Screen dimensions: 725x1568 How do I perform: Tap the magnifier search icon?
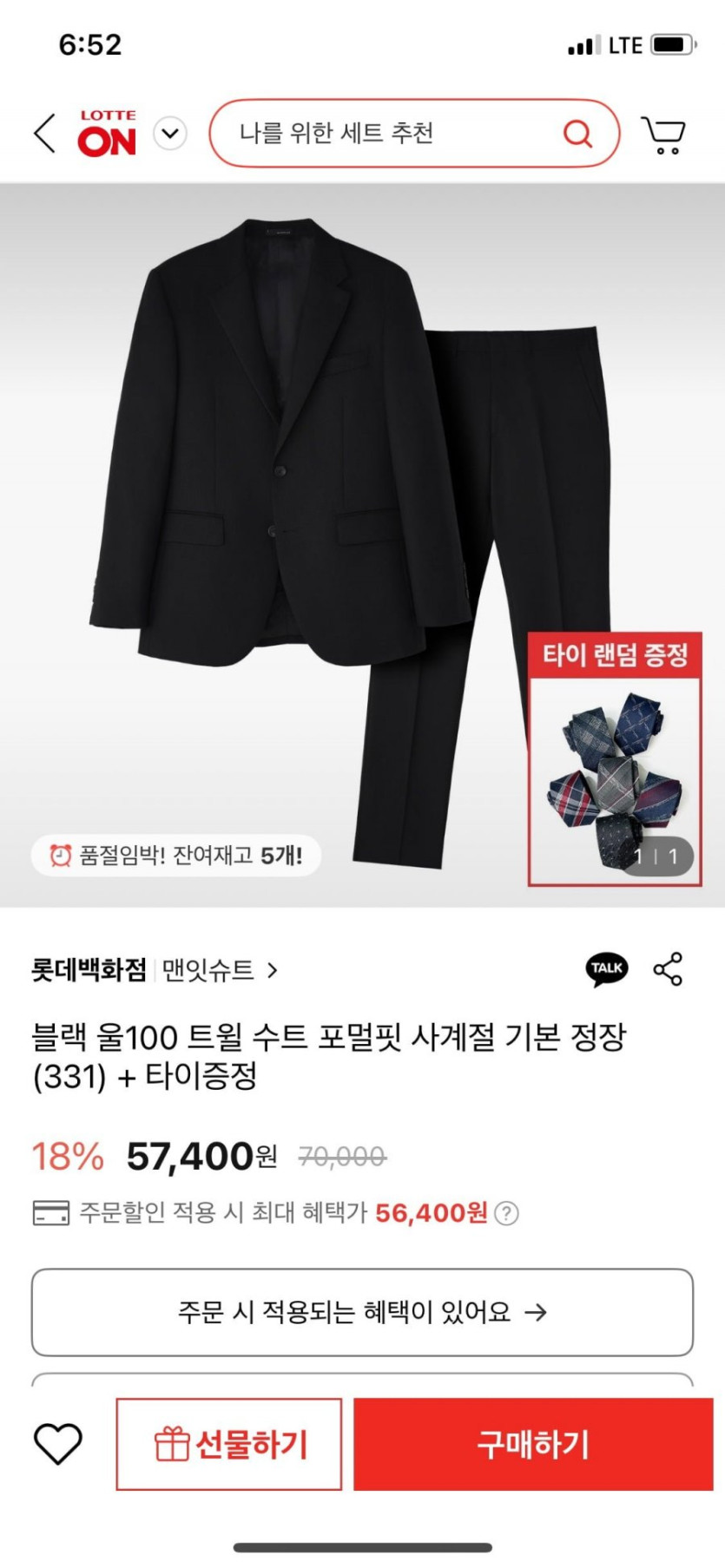tap(577, 134)
